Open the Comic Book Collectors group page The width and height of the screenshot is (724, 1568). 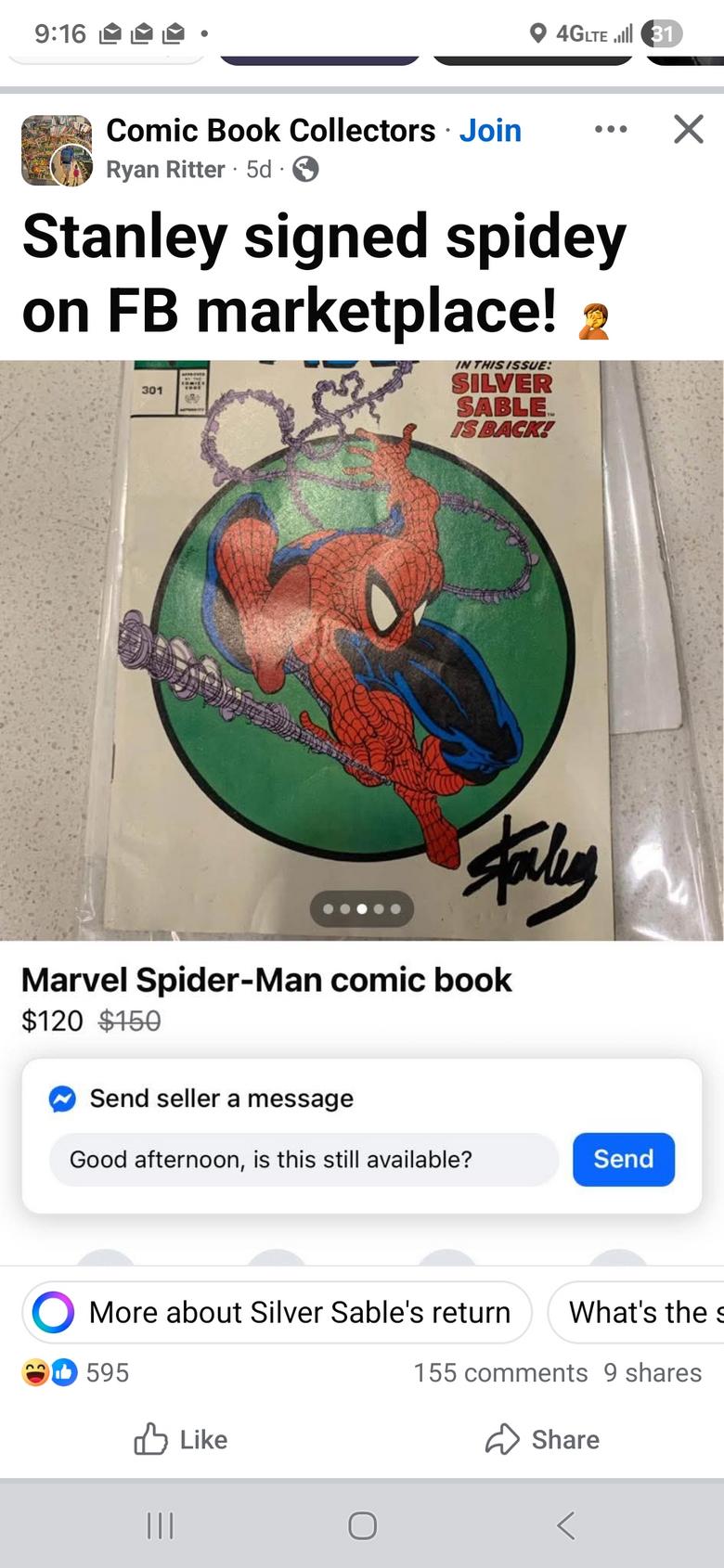coord(270,131)
